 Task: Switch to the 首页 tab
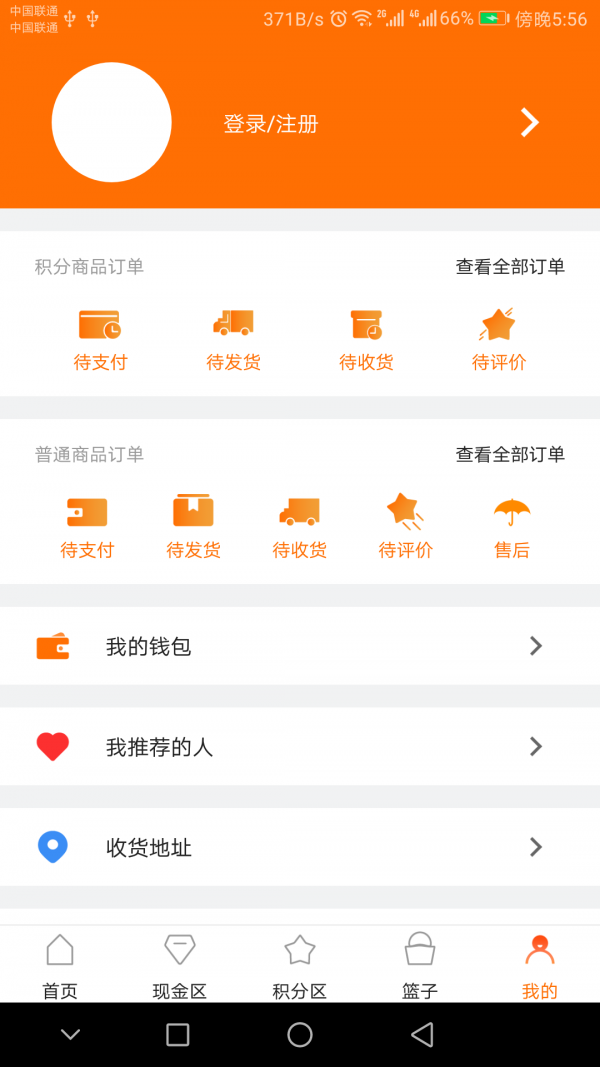60,966
